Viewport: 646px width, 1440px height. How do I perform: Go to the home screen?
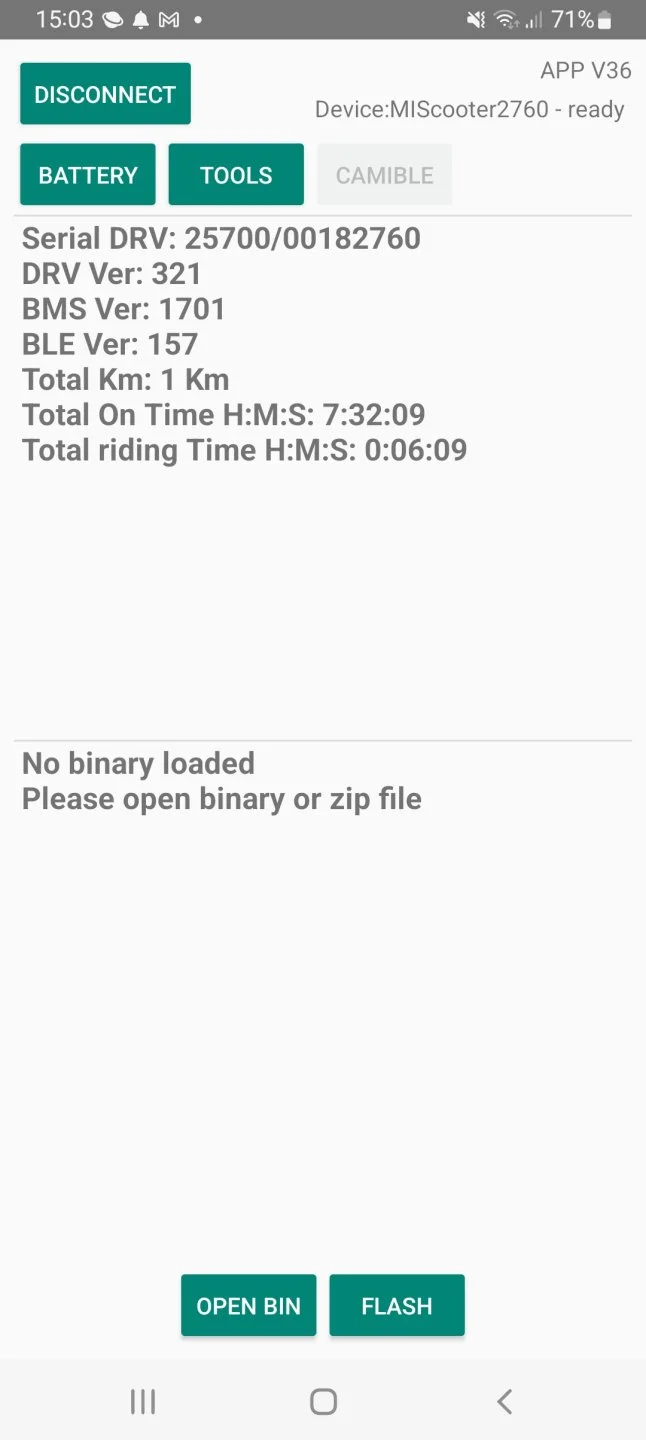point(323,1402)
